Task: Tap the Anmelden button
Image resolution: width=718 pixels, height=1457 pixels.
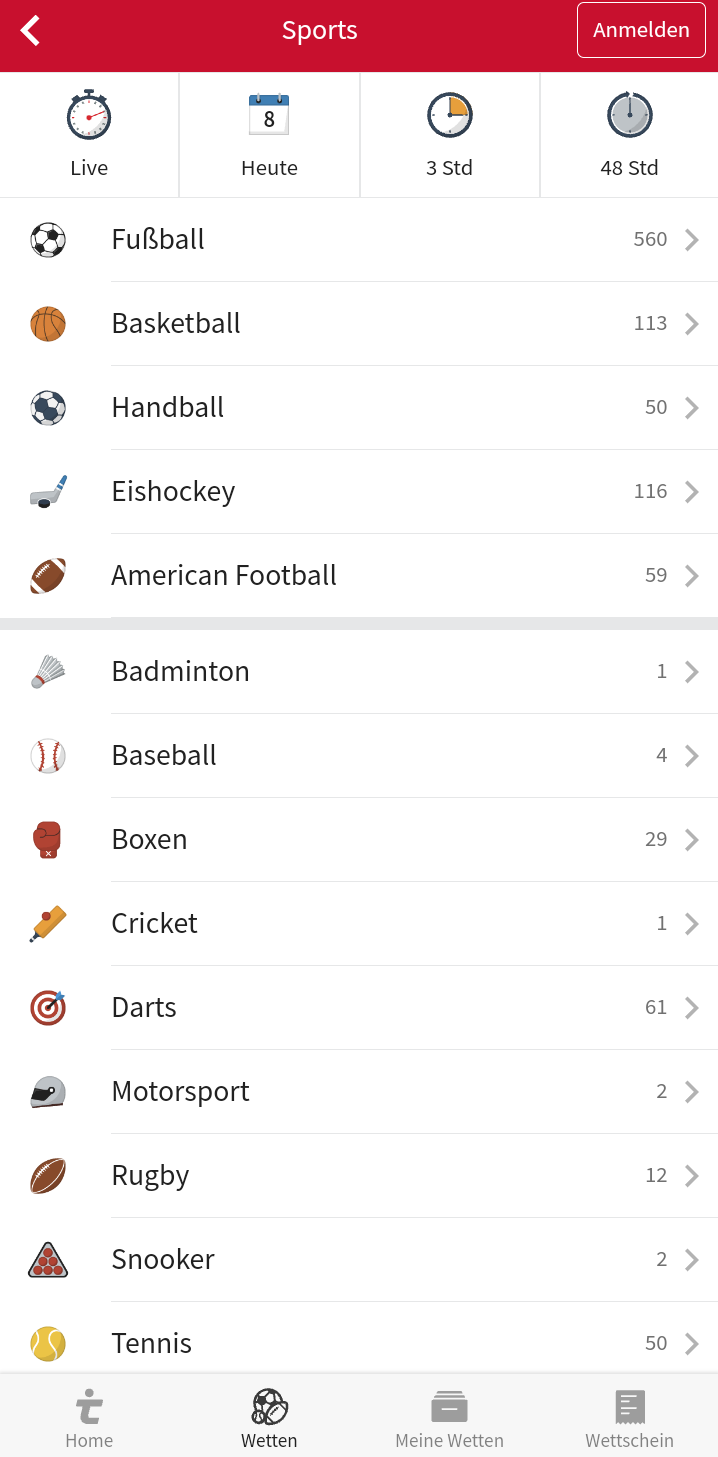Action: point(641,30)
